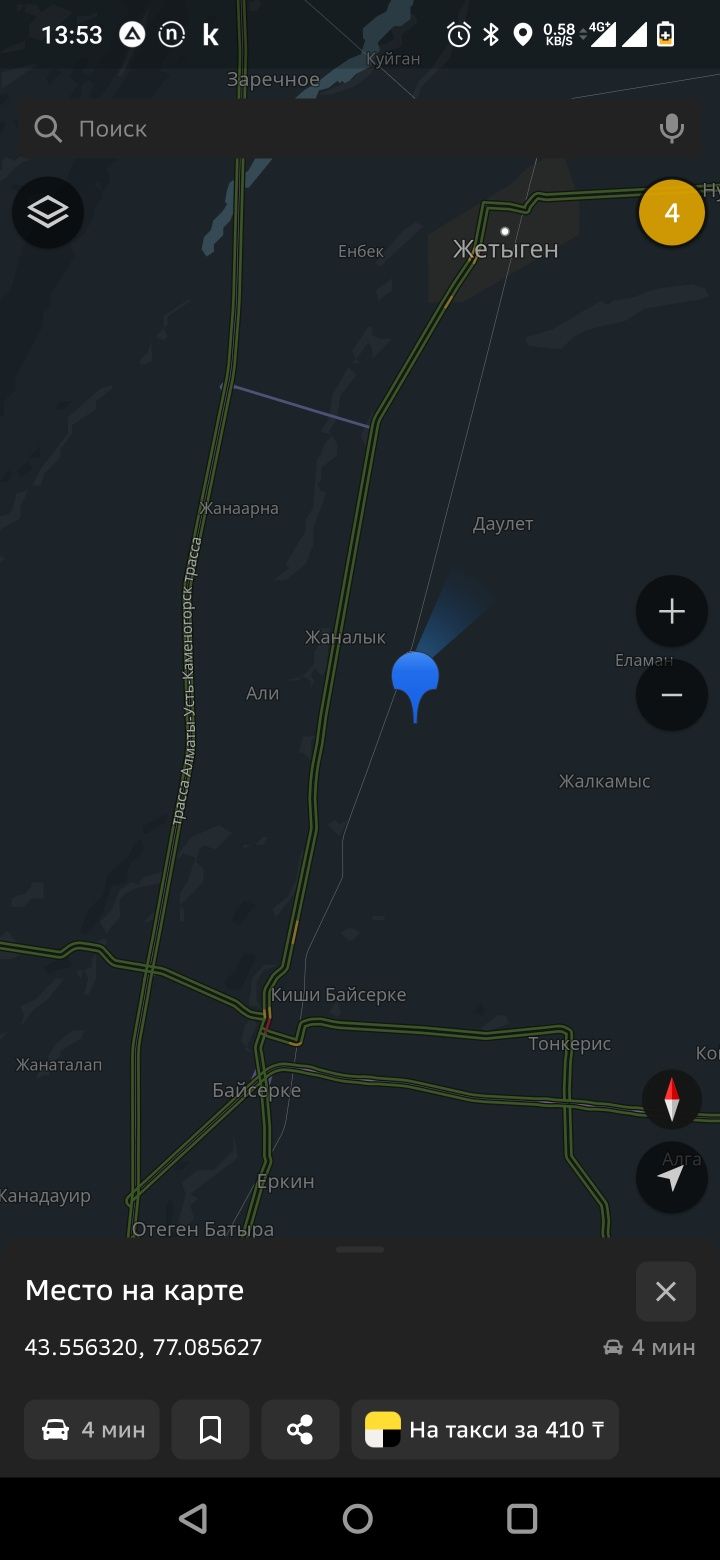Viewport: 720px width, 1560px height.
Task: Build a car route, 4 мин
Action: coord(92,1430)
